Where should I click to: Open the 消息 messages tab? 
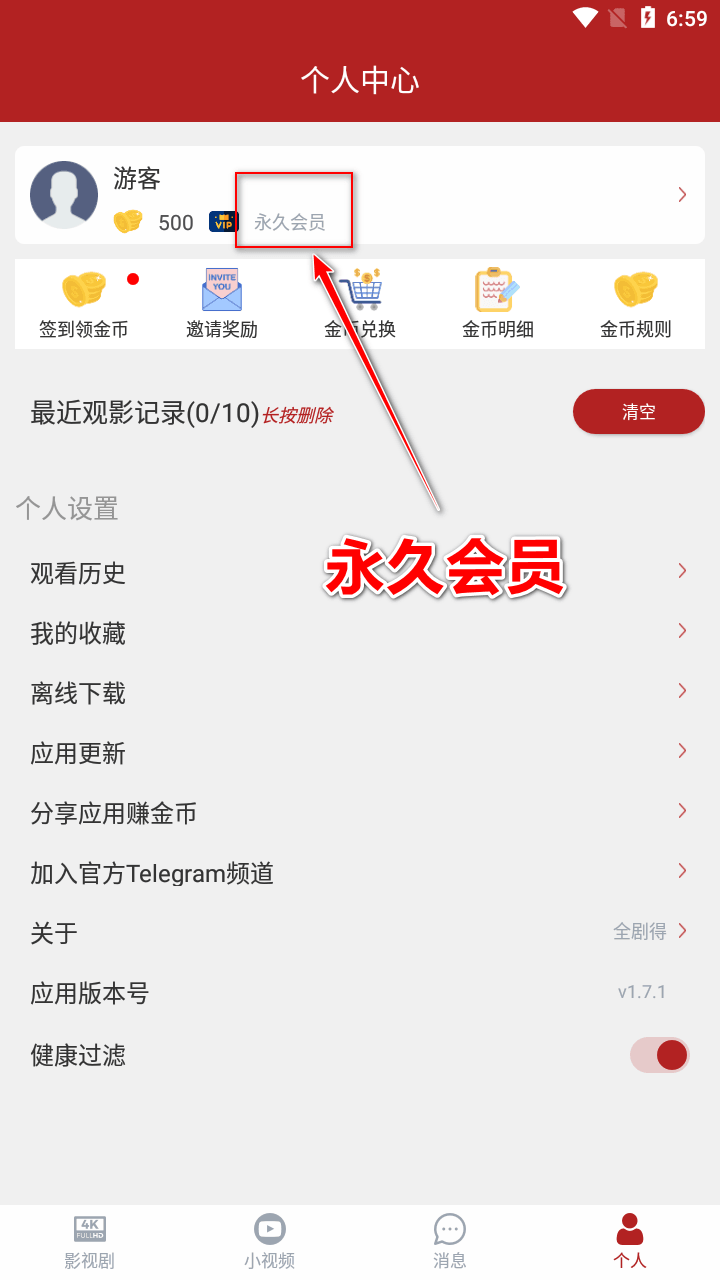click(x=449, y=1240)
